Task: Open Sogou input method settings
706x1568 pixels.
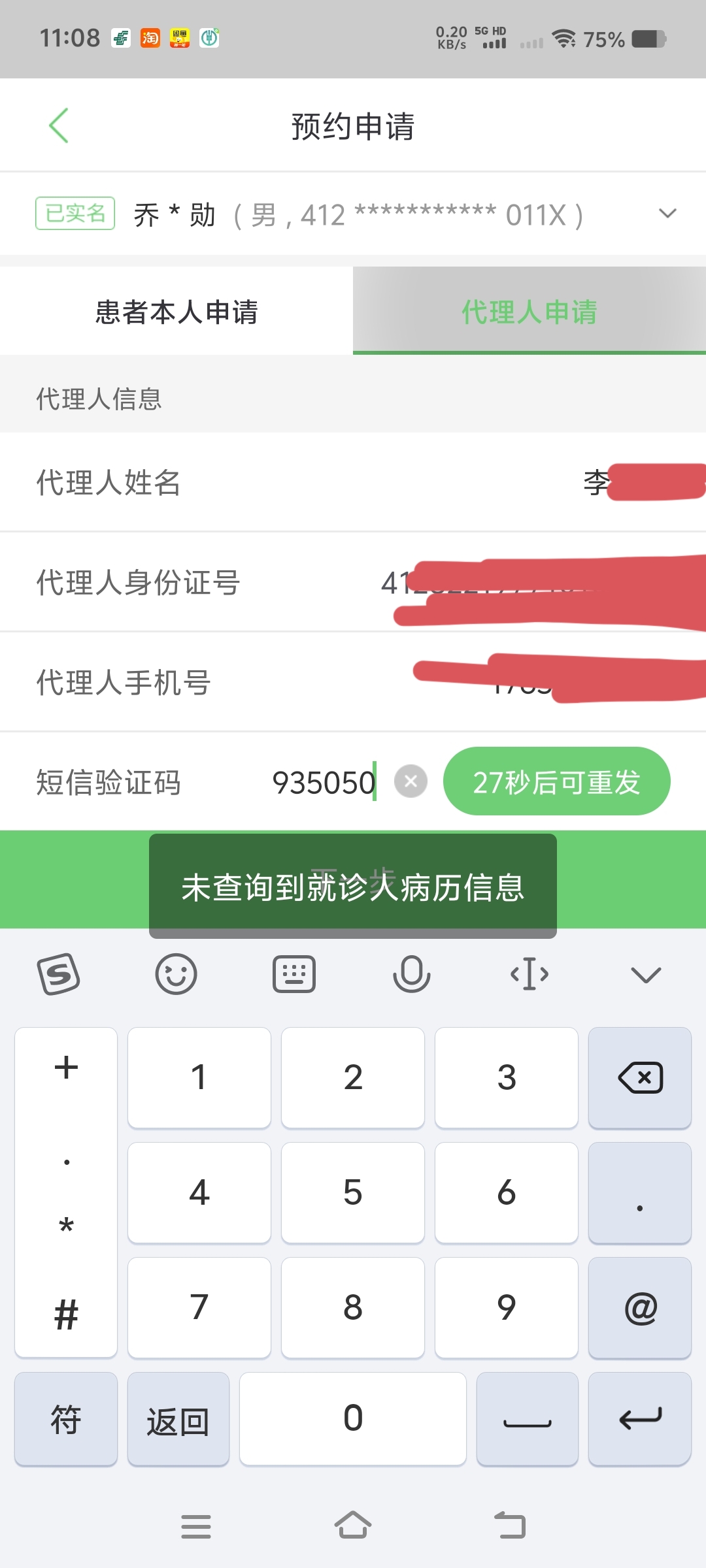Action: [59, 974]
